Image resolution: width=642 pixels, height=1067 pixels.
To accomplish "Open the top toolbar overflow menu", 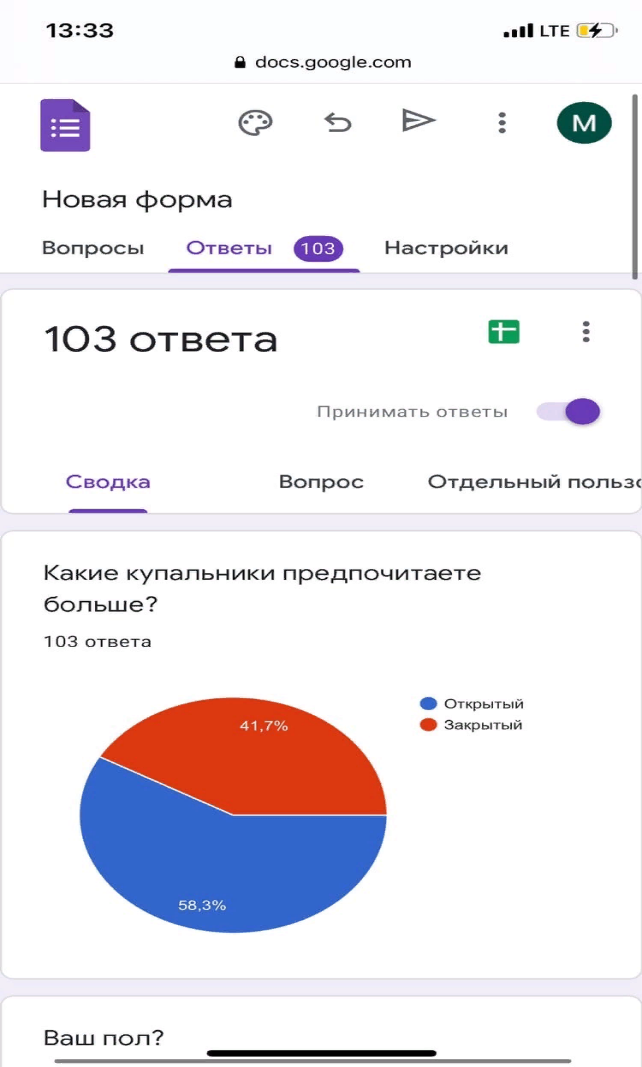I will (502, 123).
